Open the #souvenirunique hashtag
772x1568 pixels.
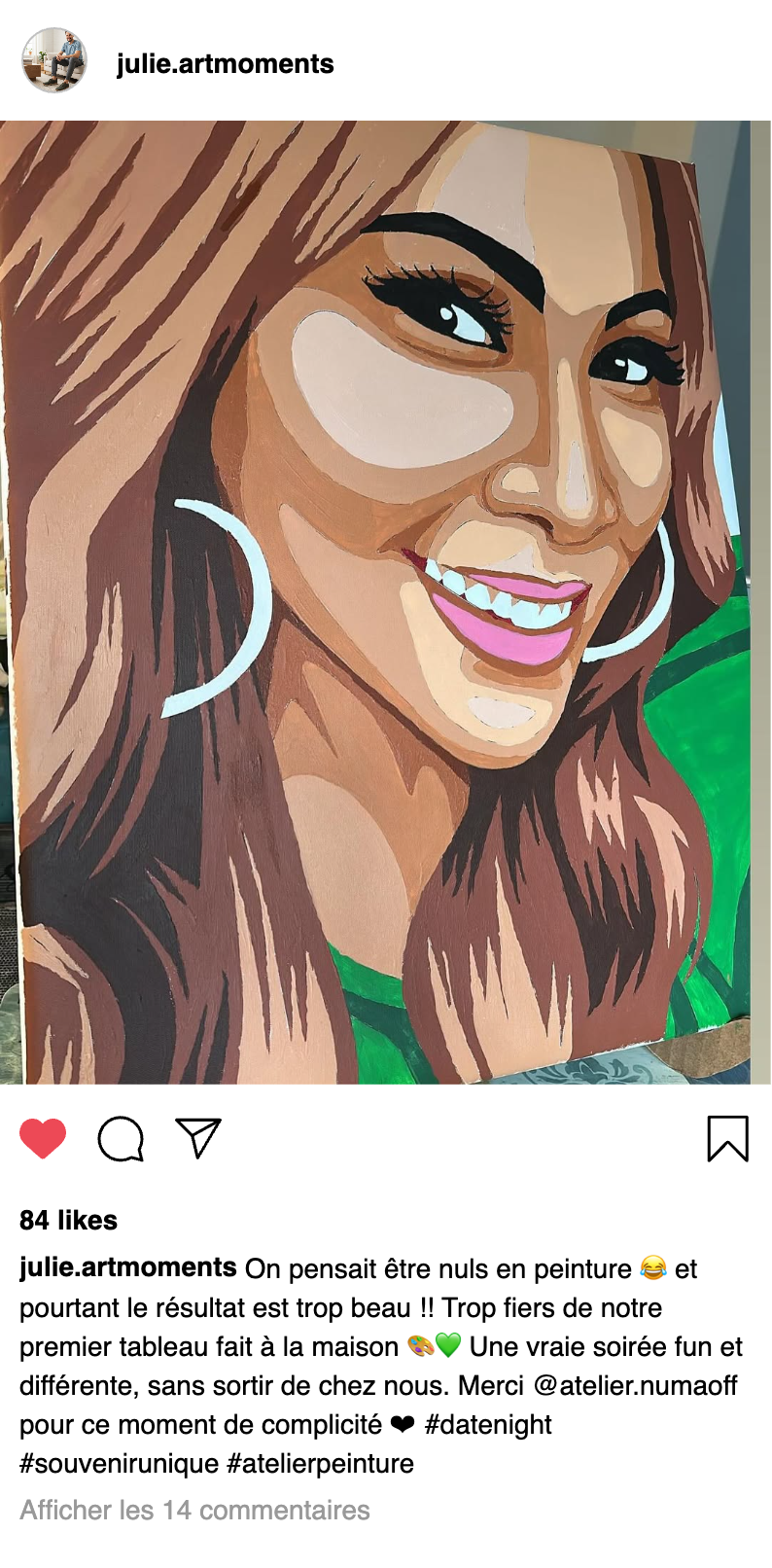[119, 1463]
